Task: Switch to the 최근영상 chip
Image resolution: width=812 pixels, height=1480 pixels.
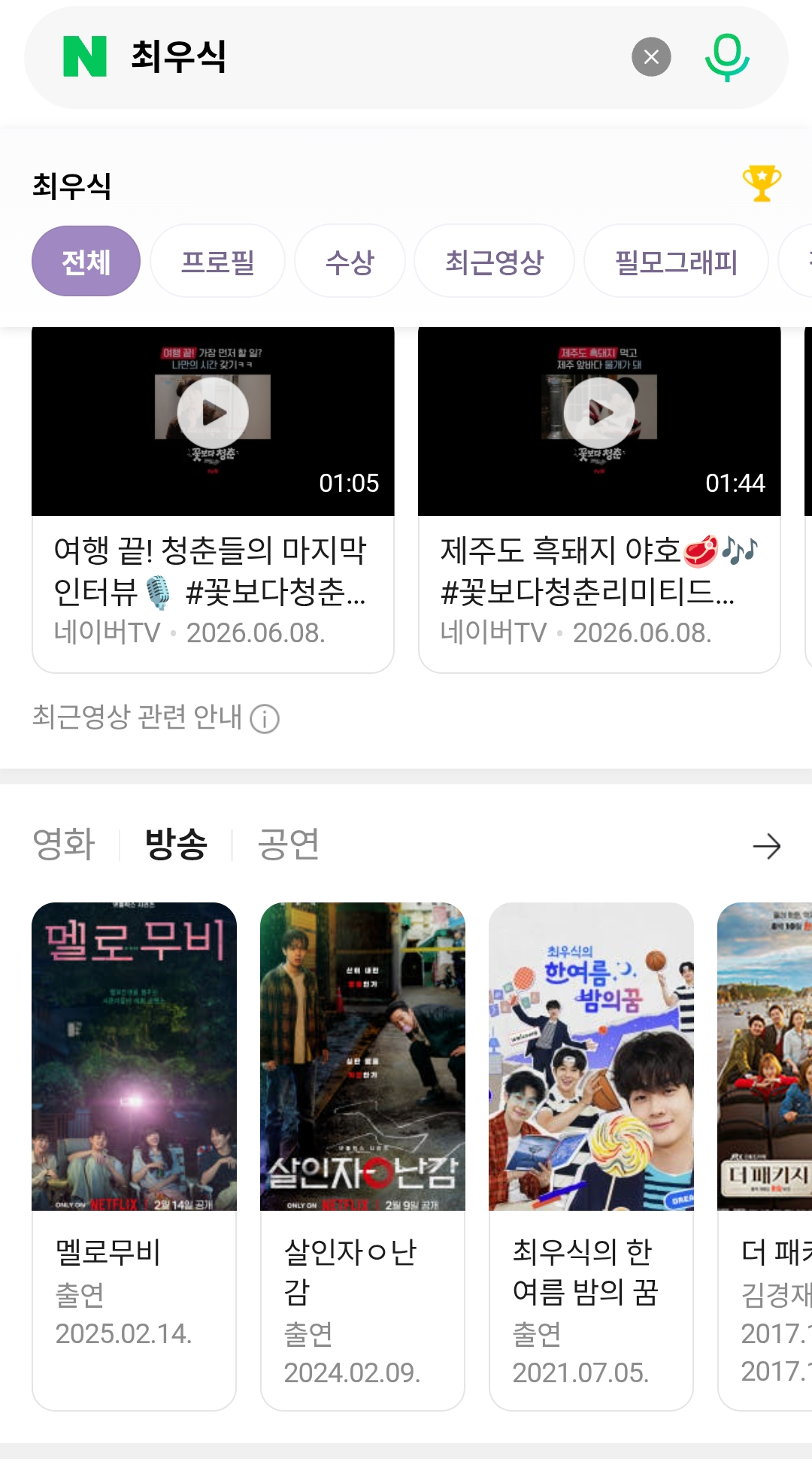Action: pyautogui.click(x=494, y=261)
